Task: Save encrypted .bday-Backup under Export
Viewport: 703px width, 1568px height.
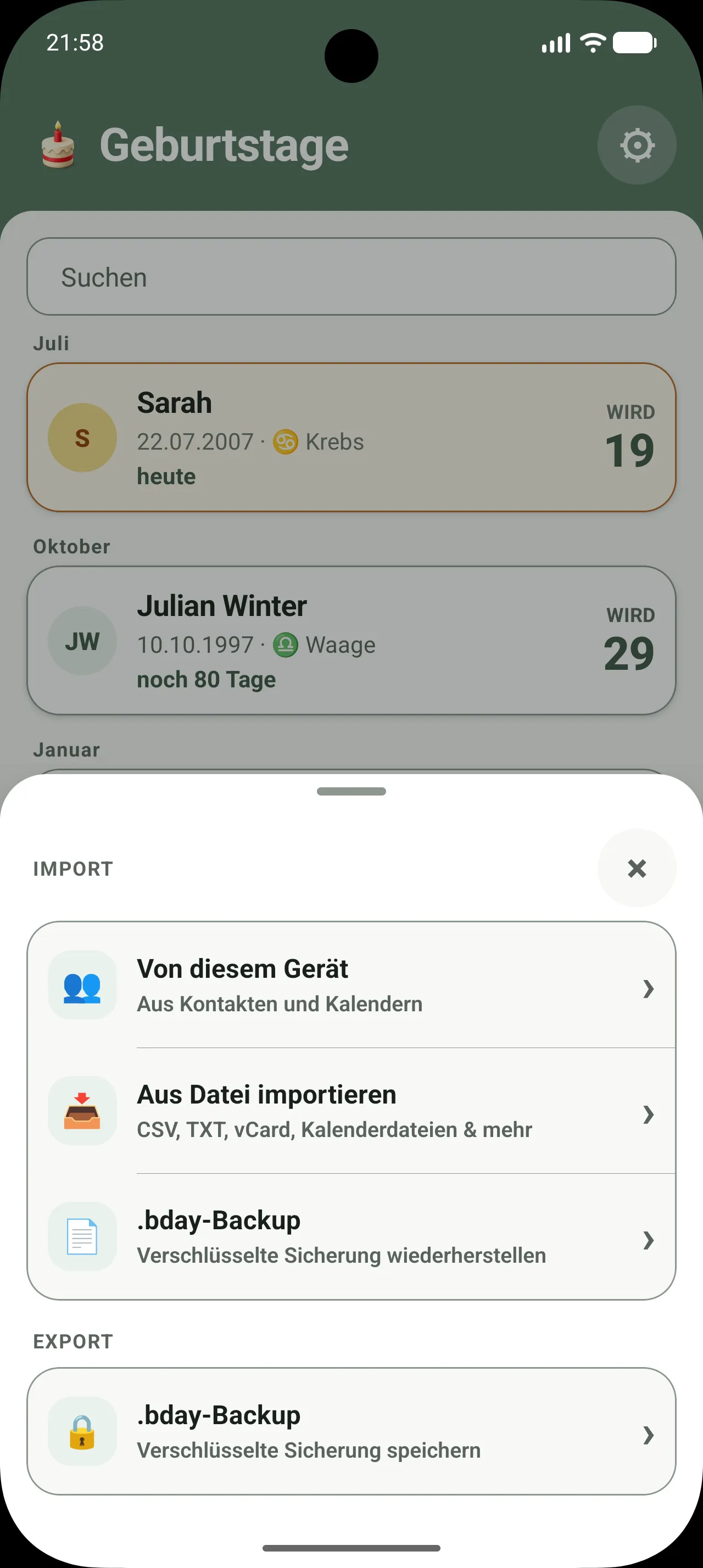Action: (351, 1431)
